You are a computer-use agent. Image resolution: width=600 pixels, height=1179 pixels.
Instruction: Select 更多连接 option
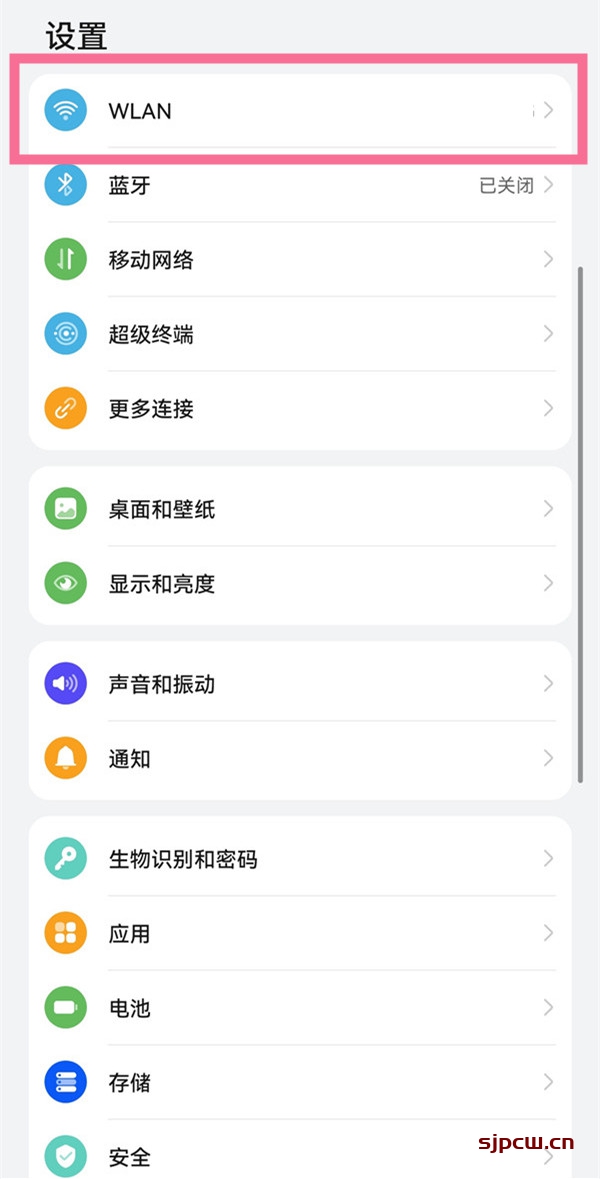(300, 408)
